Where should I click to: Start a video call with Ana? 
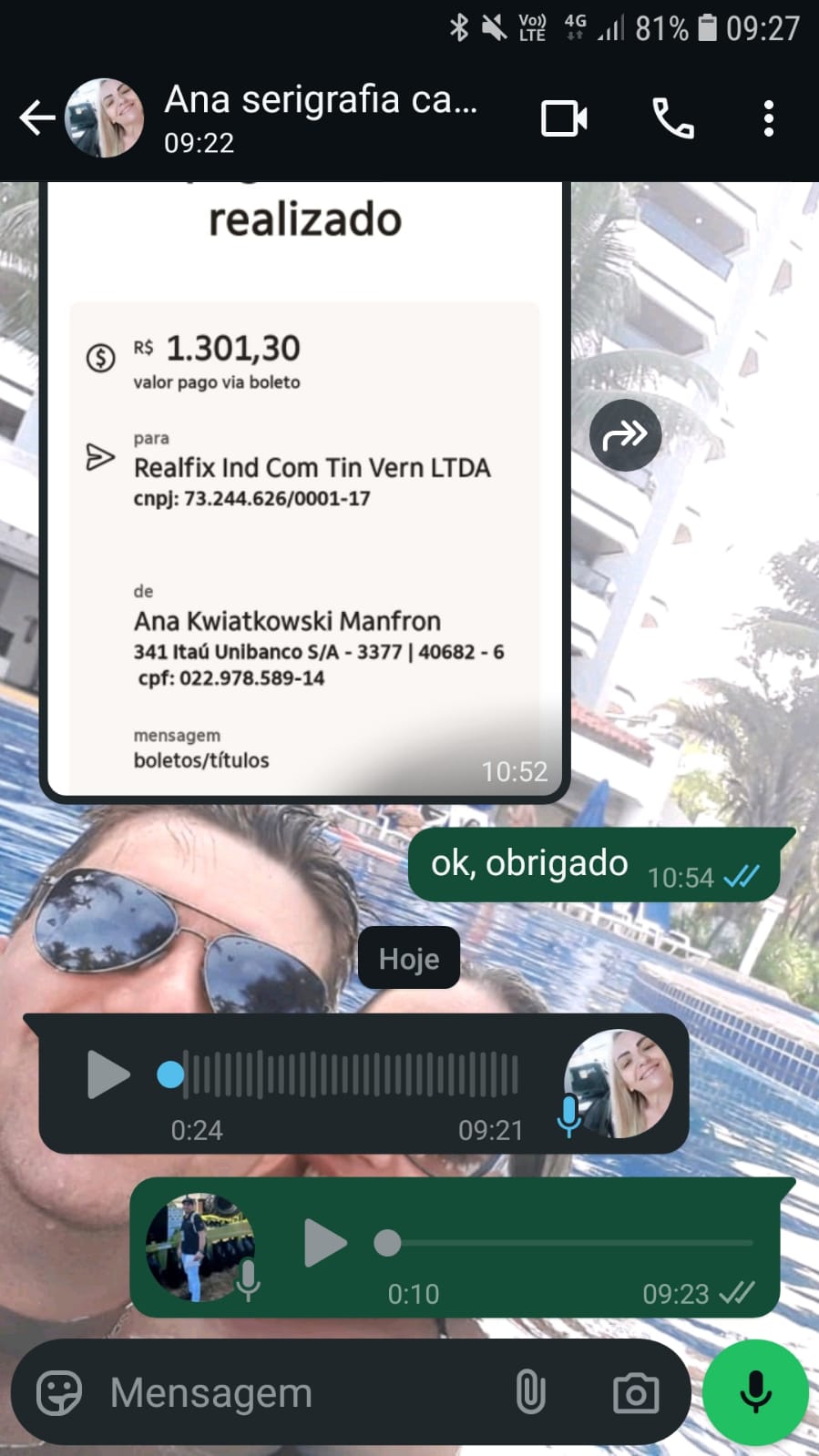[564, 118]
